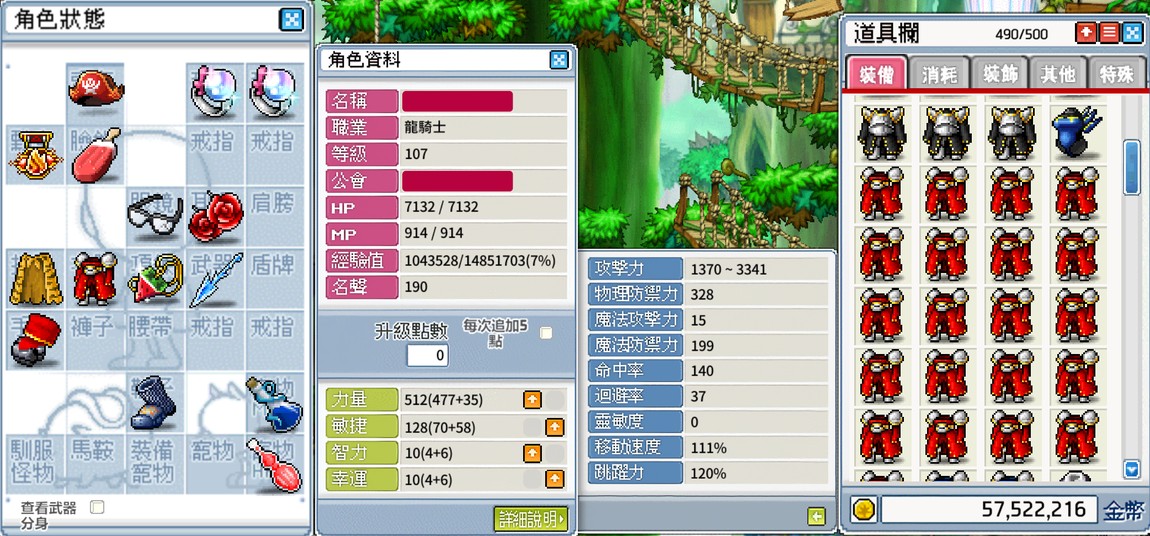Close the 道具欄 inventory window
Image resolution: width=1150 pixels, height=536 pixels.
coord(1132,33)
